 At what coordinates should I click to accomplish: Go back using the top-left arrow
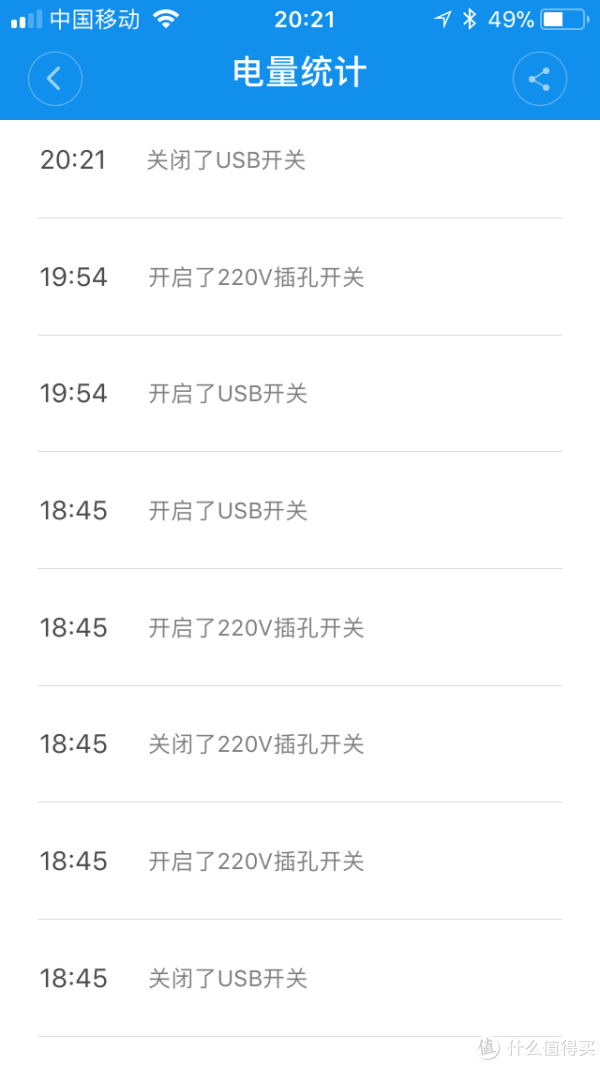tap(55, 79)
